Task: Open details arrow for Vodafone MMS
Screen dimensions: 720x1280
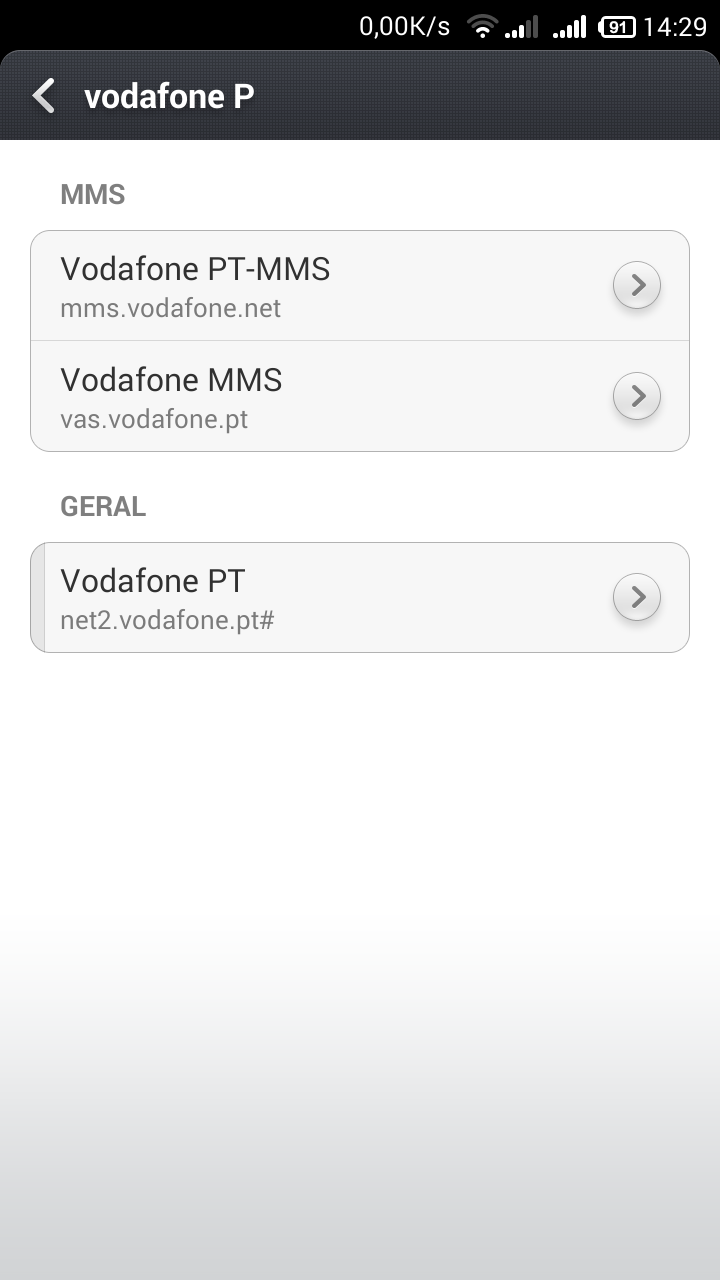Action: pos(637,396)
